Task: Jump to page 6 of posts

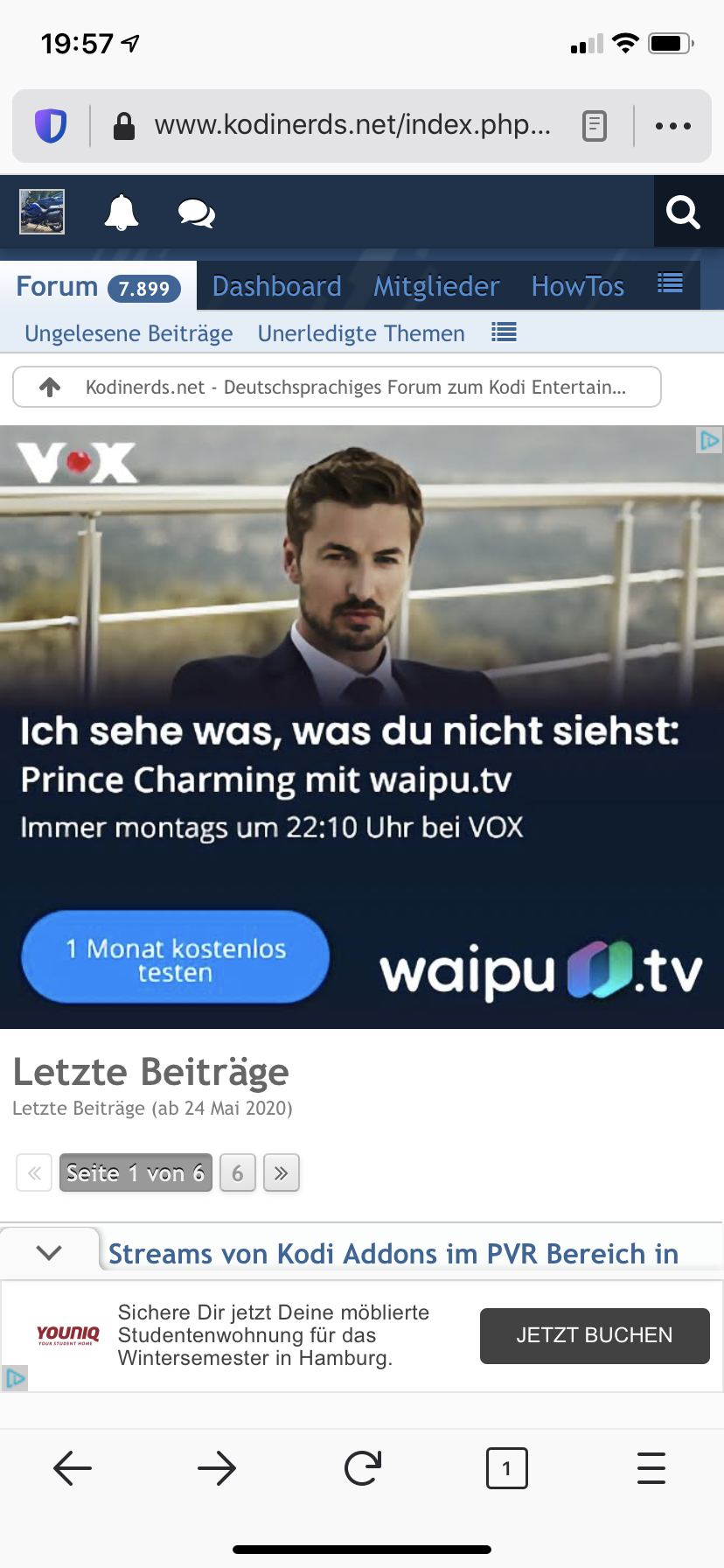Action: [238, 1172]
